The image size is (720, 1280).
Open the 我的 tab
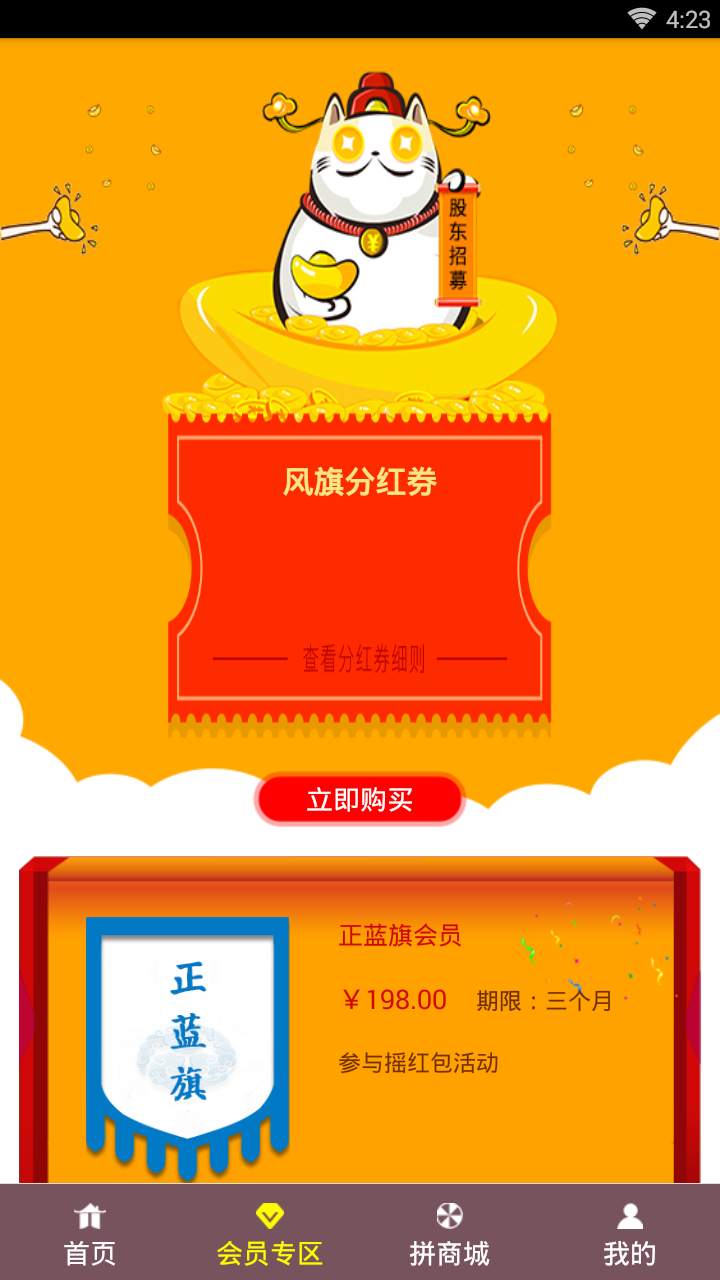630,1234
